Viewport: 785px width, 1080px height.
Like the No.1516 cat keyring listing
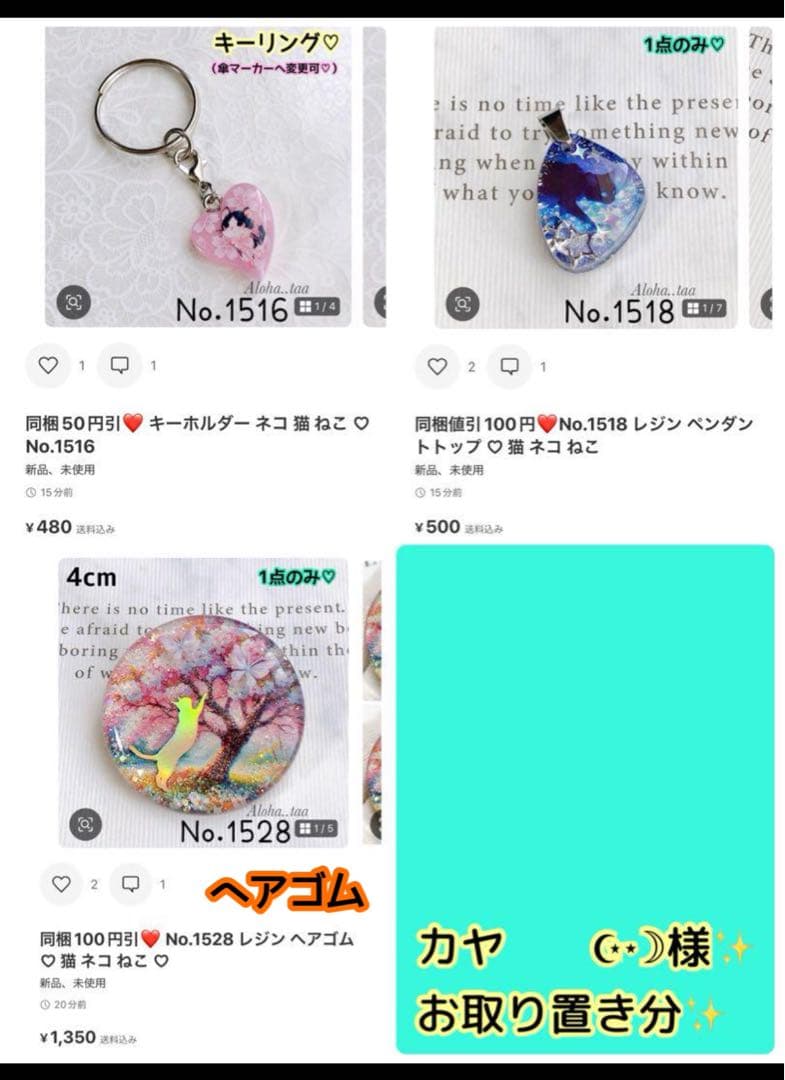coord(50,365)
